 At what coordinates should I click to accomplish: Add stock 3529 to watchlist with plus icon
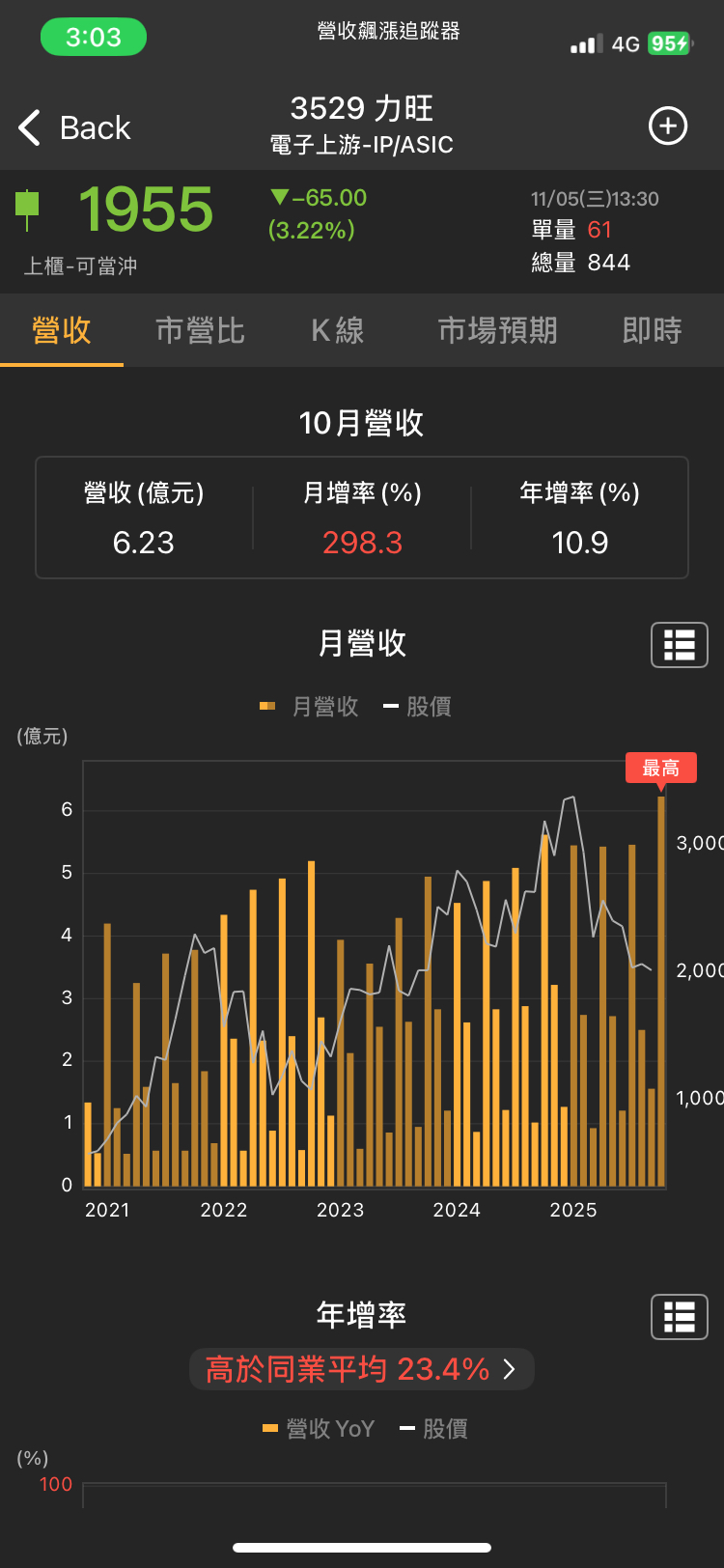tap(668, 126)
